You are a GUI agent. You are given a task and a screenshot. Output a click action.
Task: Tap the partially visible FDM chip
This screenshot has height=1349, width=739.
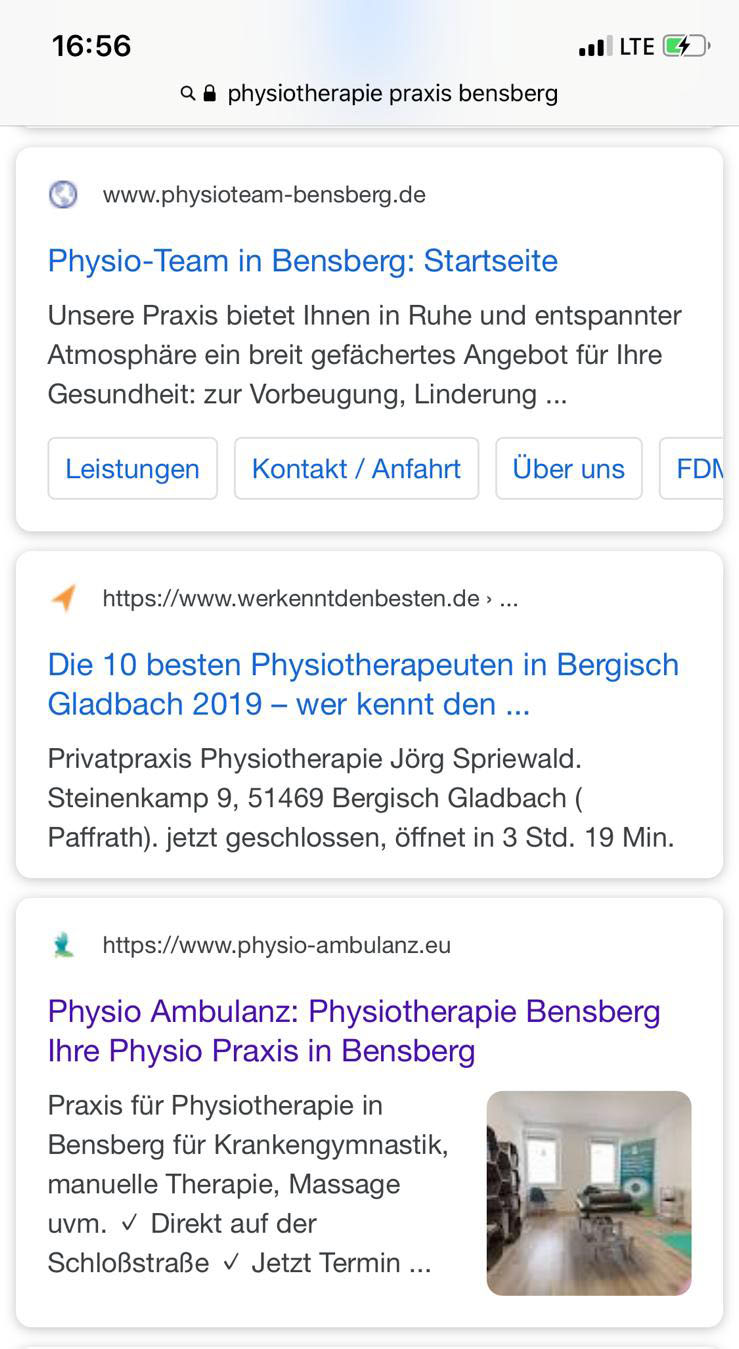tap(692, 468)
